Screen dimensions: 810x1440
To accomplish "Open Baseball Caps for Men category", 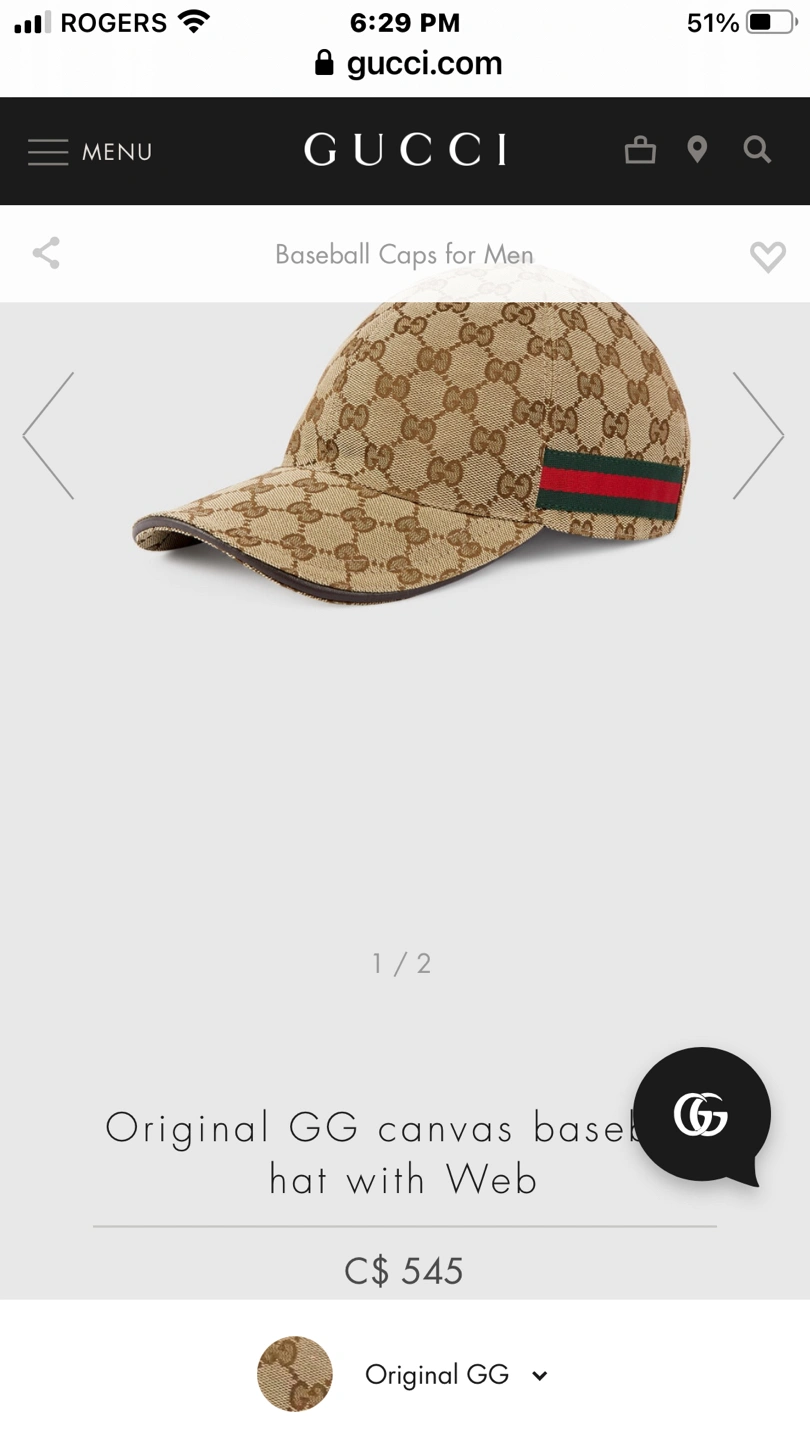I will tap(404, 255).
